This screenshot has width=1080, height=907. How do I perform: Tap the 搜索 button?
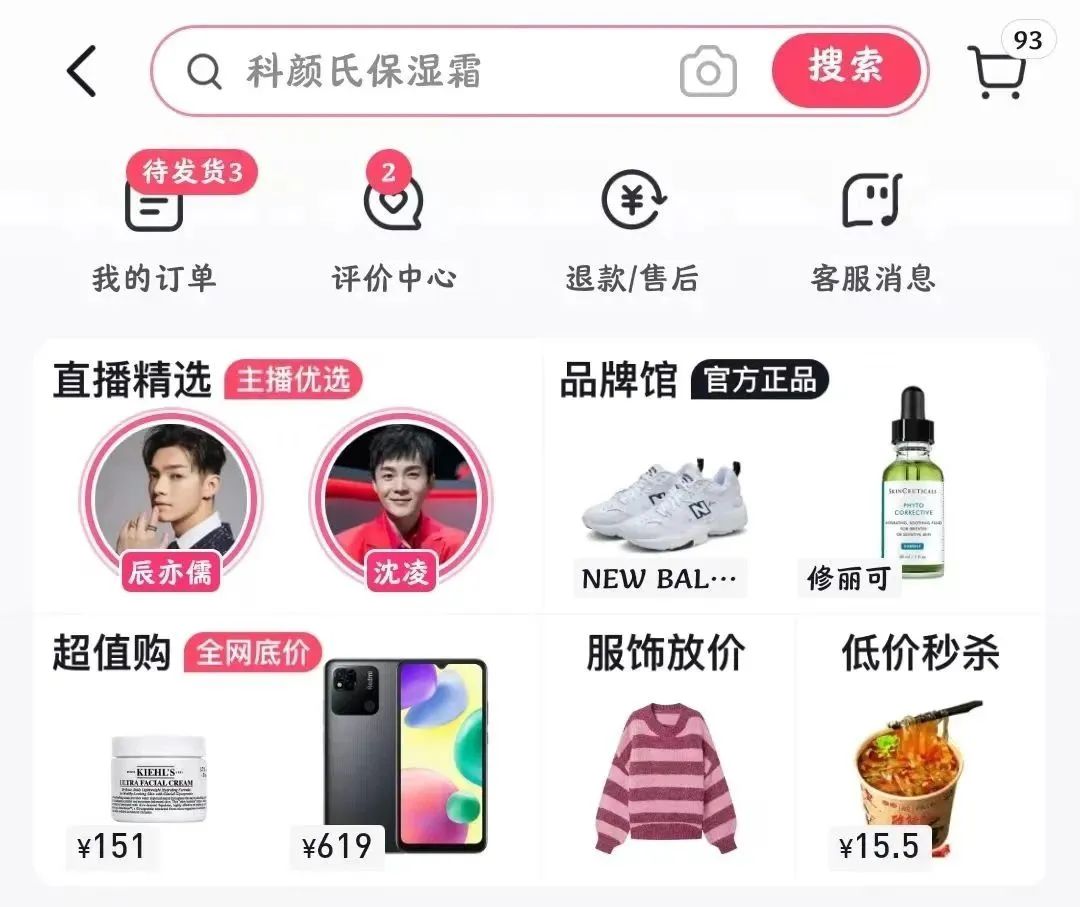[845, 70]
